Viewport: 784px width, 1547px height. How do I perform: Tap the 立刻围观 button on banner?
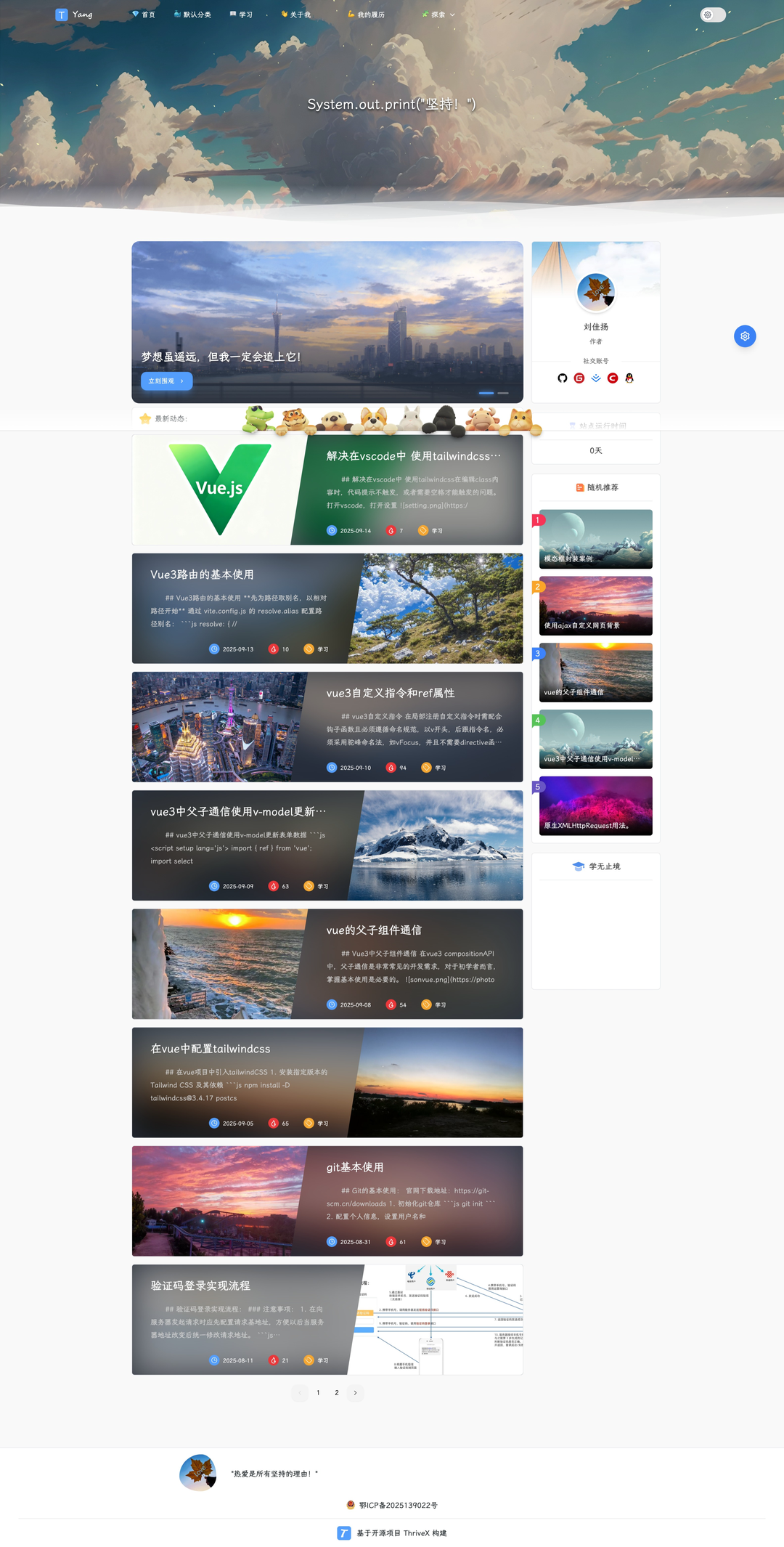(166, 381)
